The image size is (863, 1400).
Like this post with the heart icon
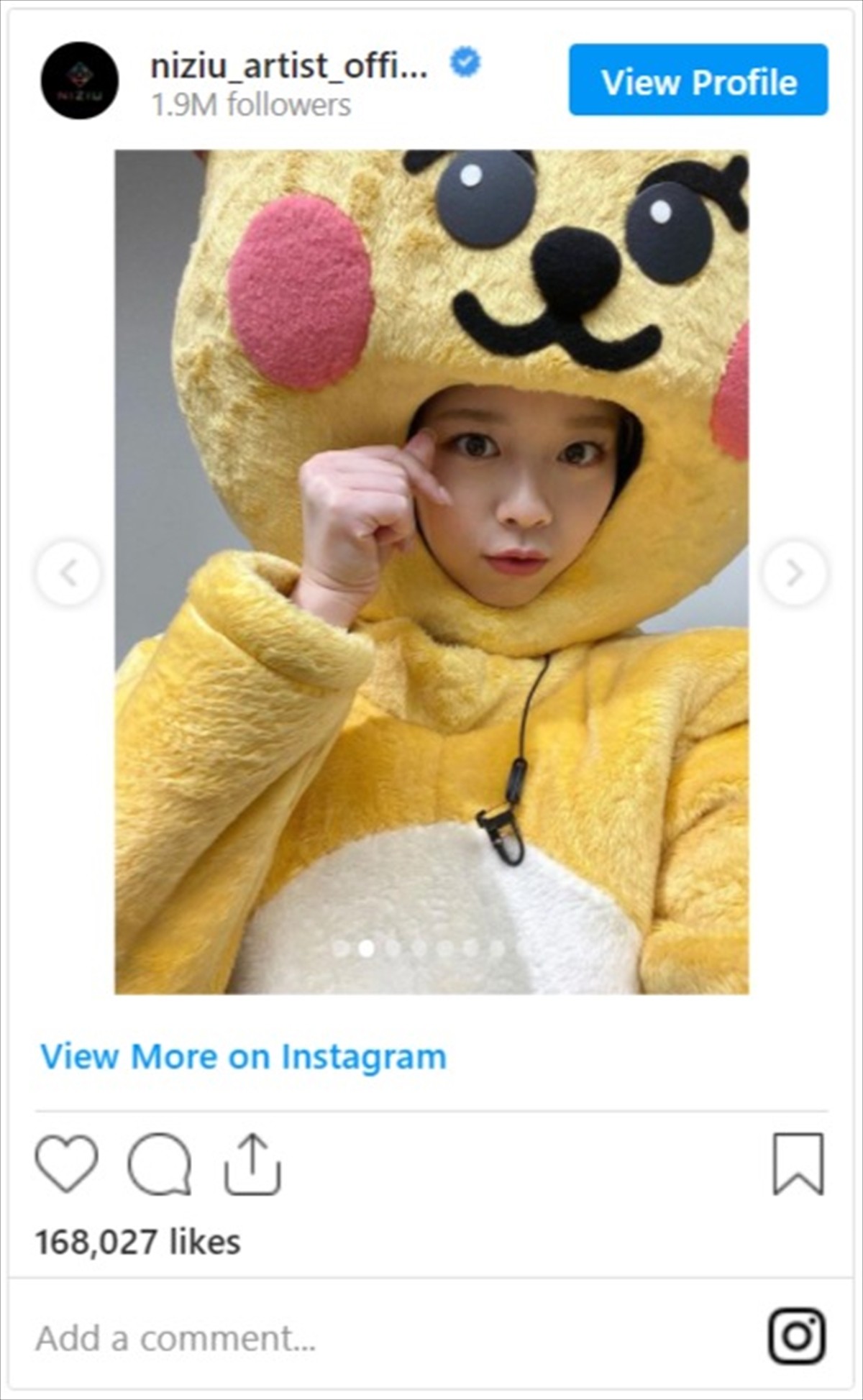coord(66,1163)
